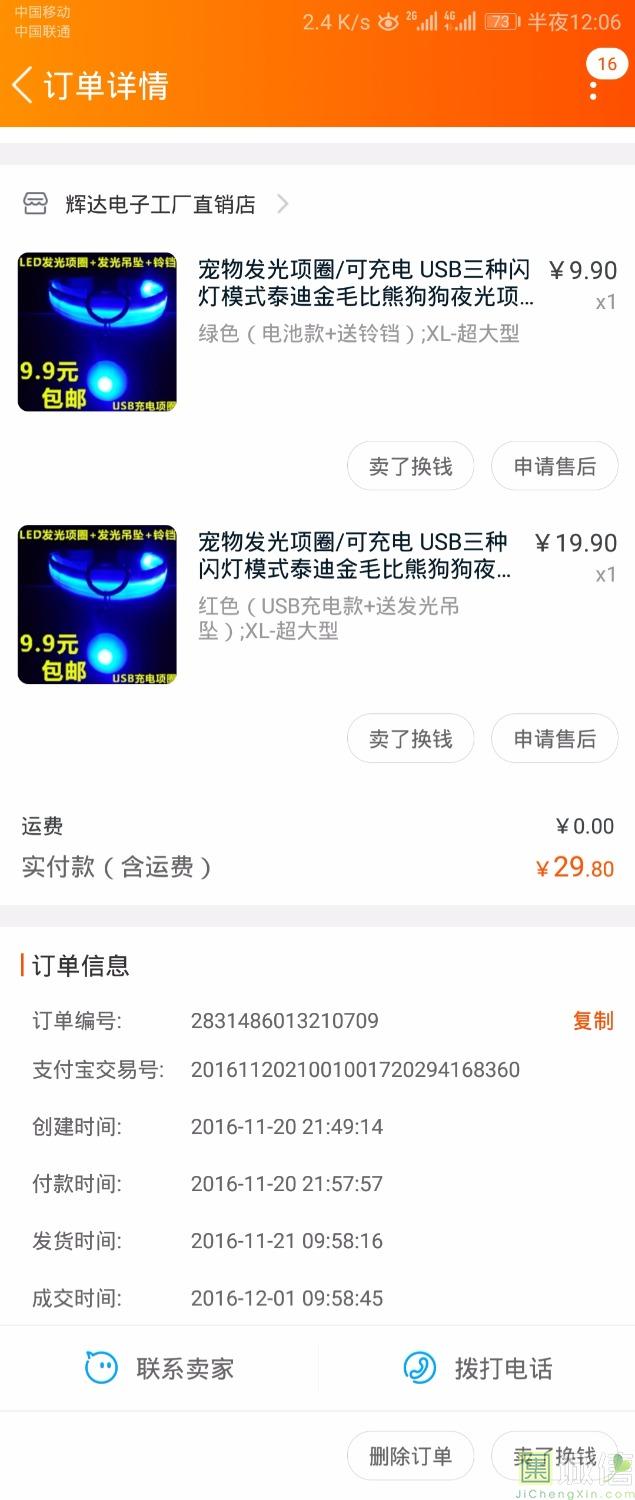Tap 申请售后 for the ¥9.90 item
635x1500 pixels.
click(x=554, y=466)
